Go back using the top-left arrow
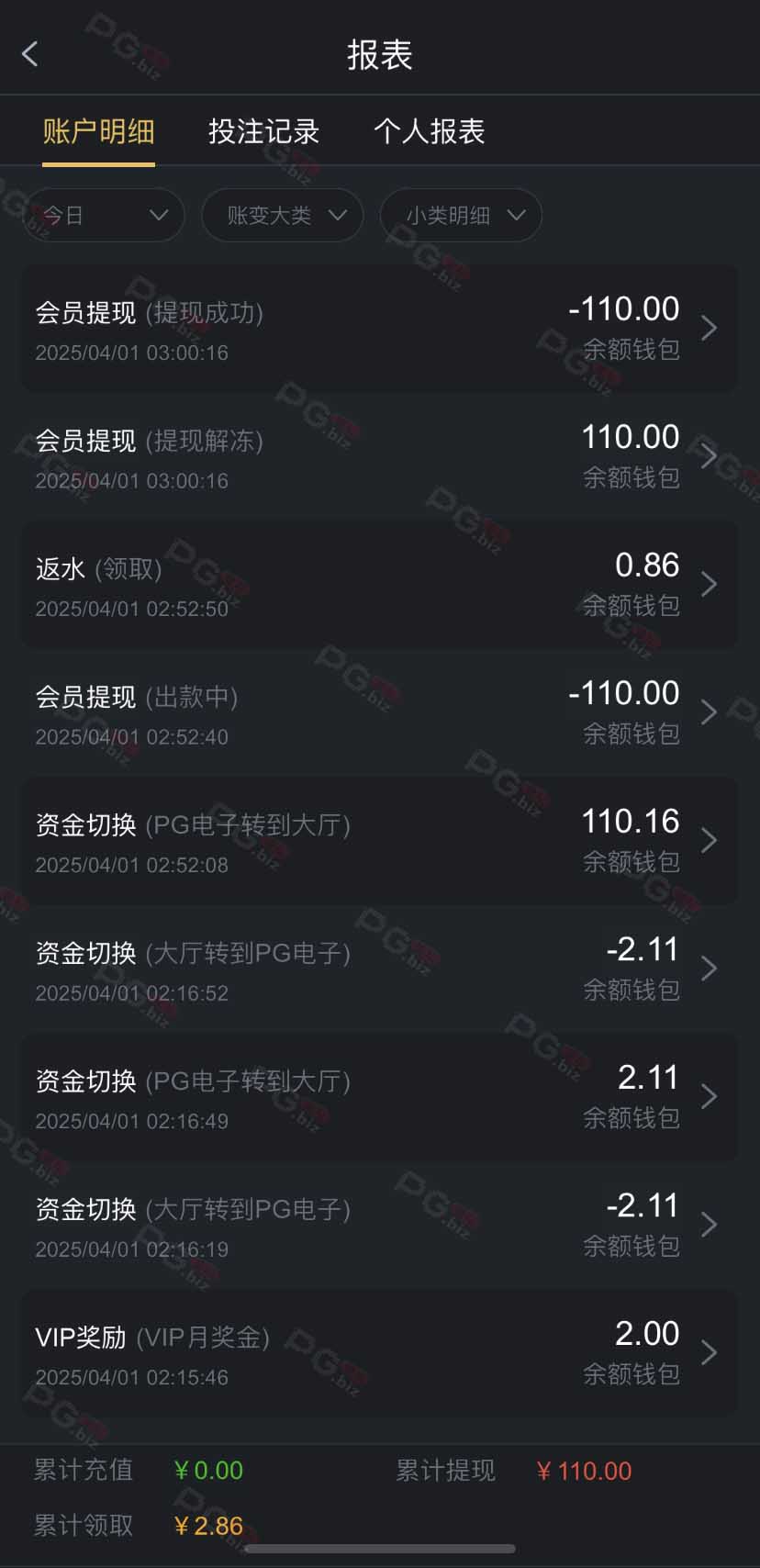The height and width of the screenshot is (1568, 760). (x=30, y=54)
